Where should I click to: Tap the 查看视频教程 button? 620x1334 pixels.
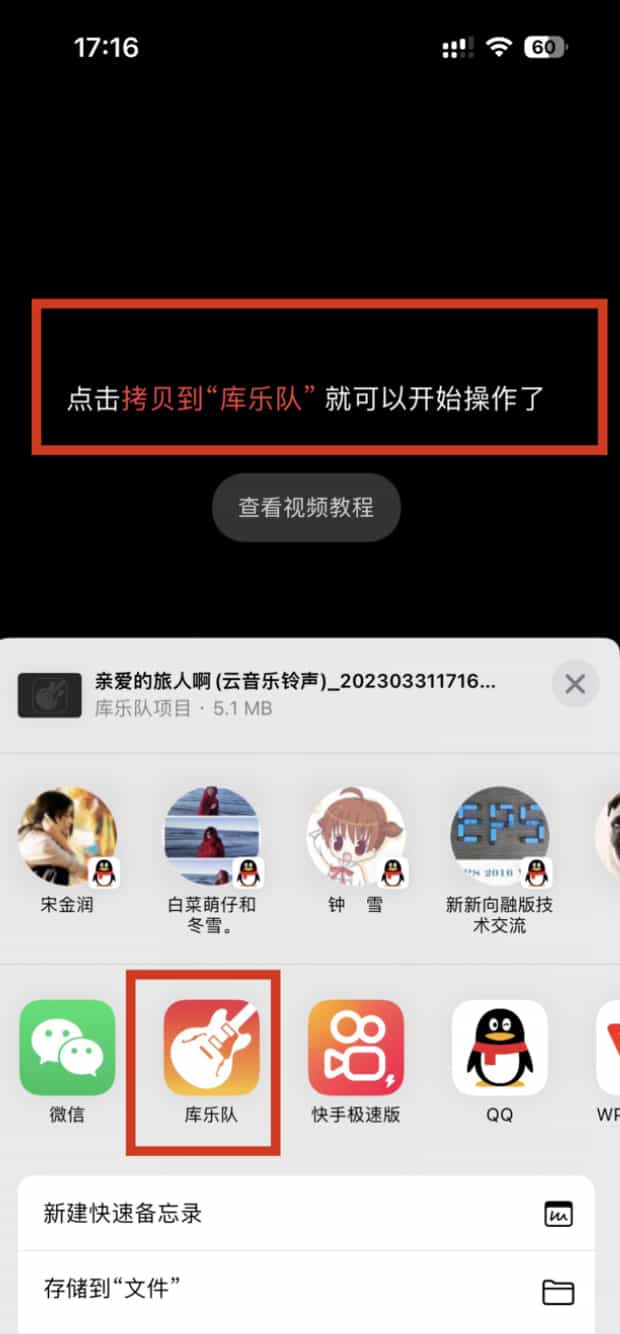tap(306, 507)
